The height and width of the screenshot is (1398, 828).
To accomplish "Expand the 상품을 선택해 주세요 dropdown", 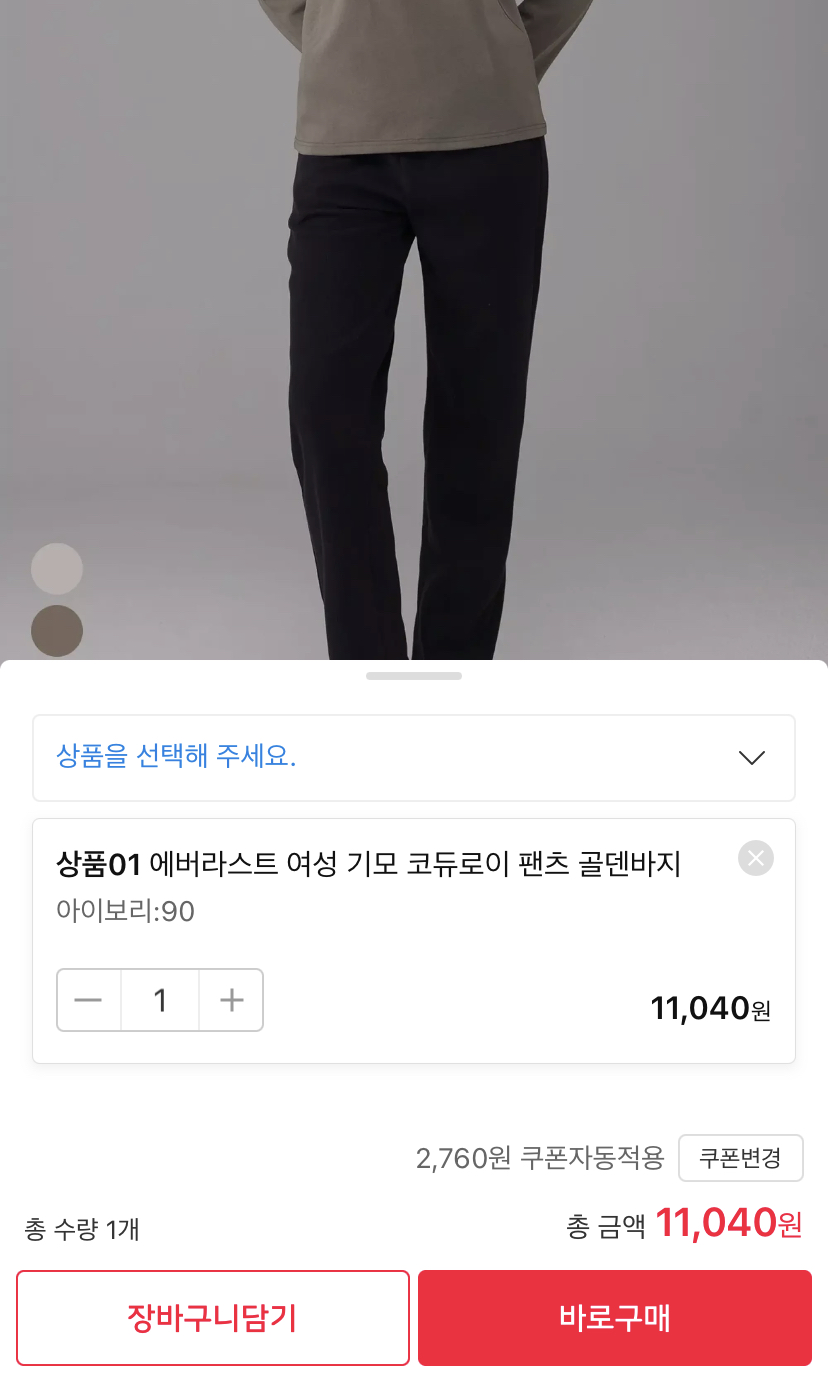I will 413,757.
